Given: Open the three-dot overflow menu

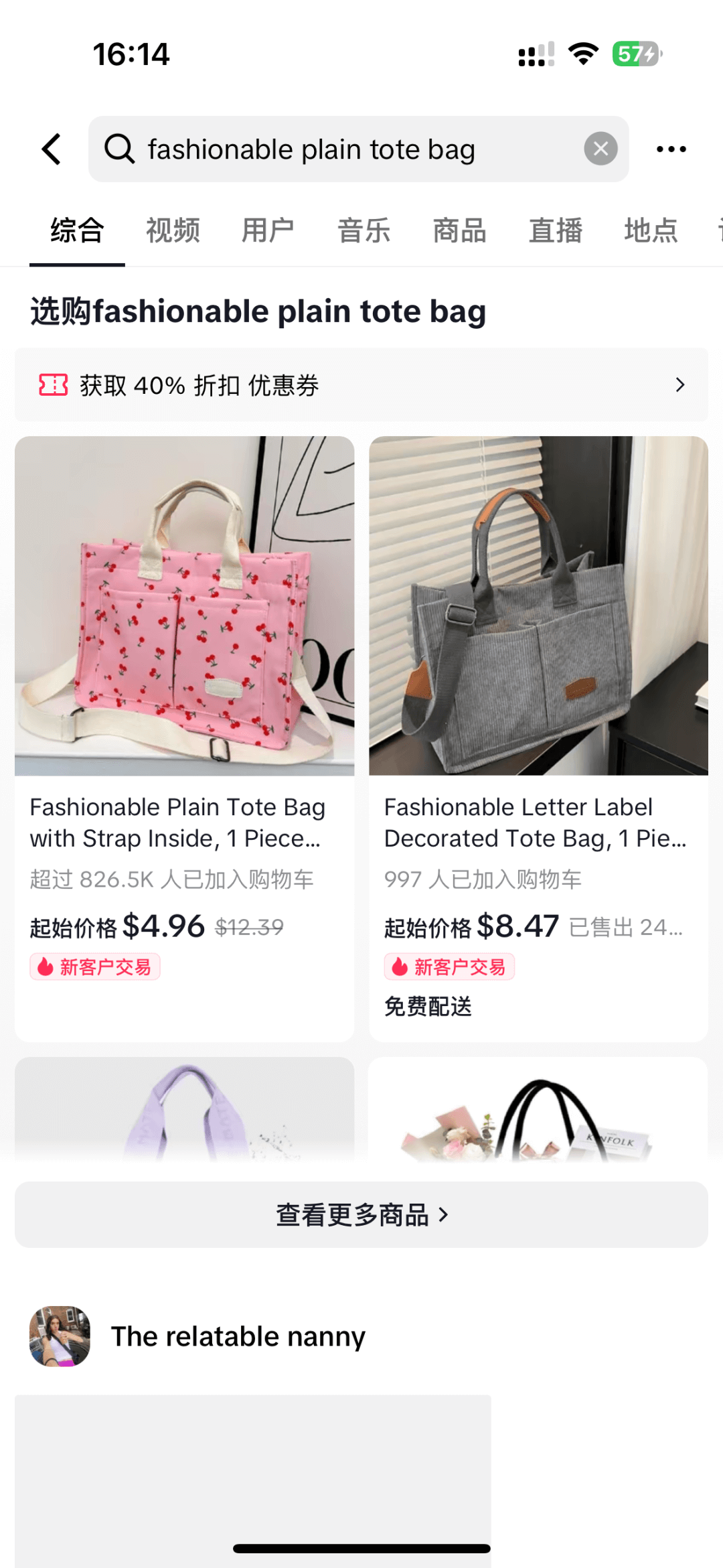Looking at the screenshot, I should pos(671,149).
